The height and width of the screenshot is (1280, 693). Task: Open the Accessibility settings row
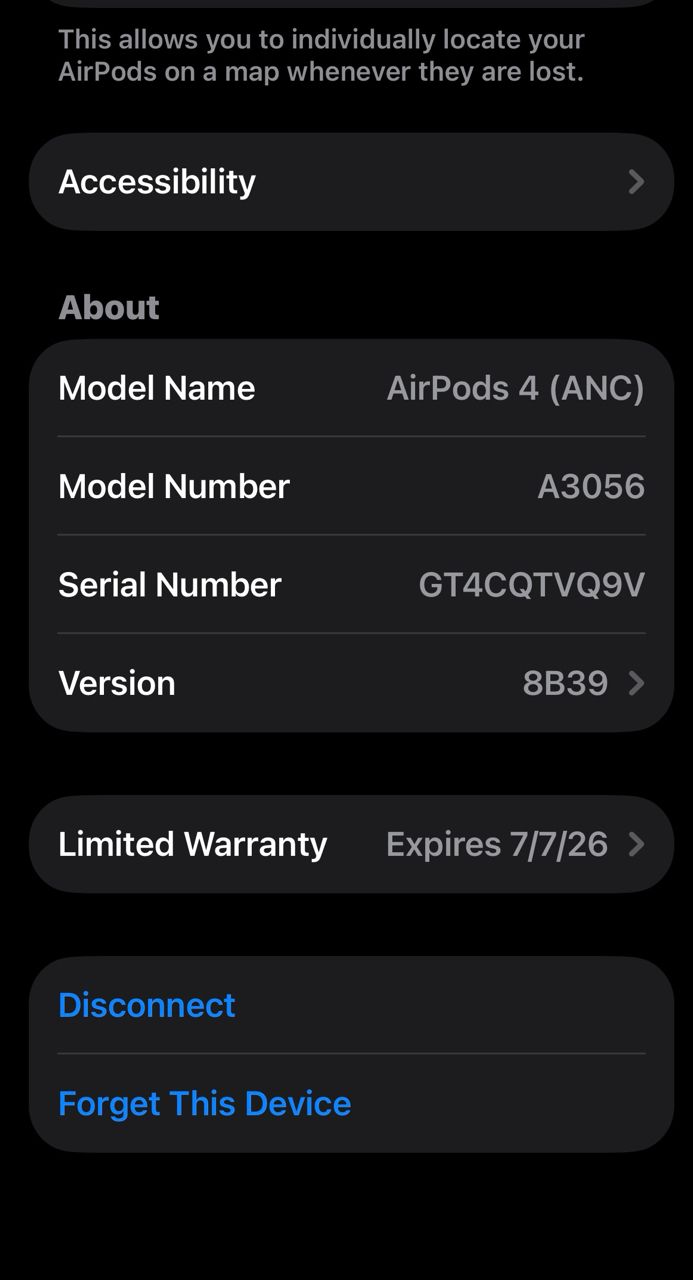tap(350, 182)
